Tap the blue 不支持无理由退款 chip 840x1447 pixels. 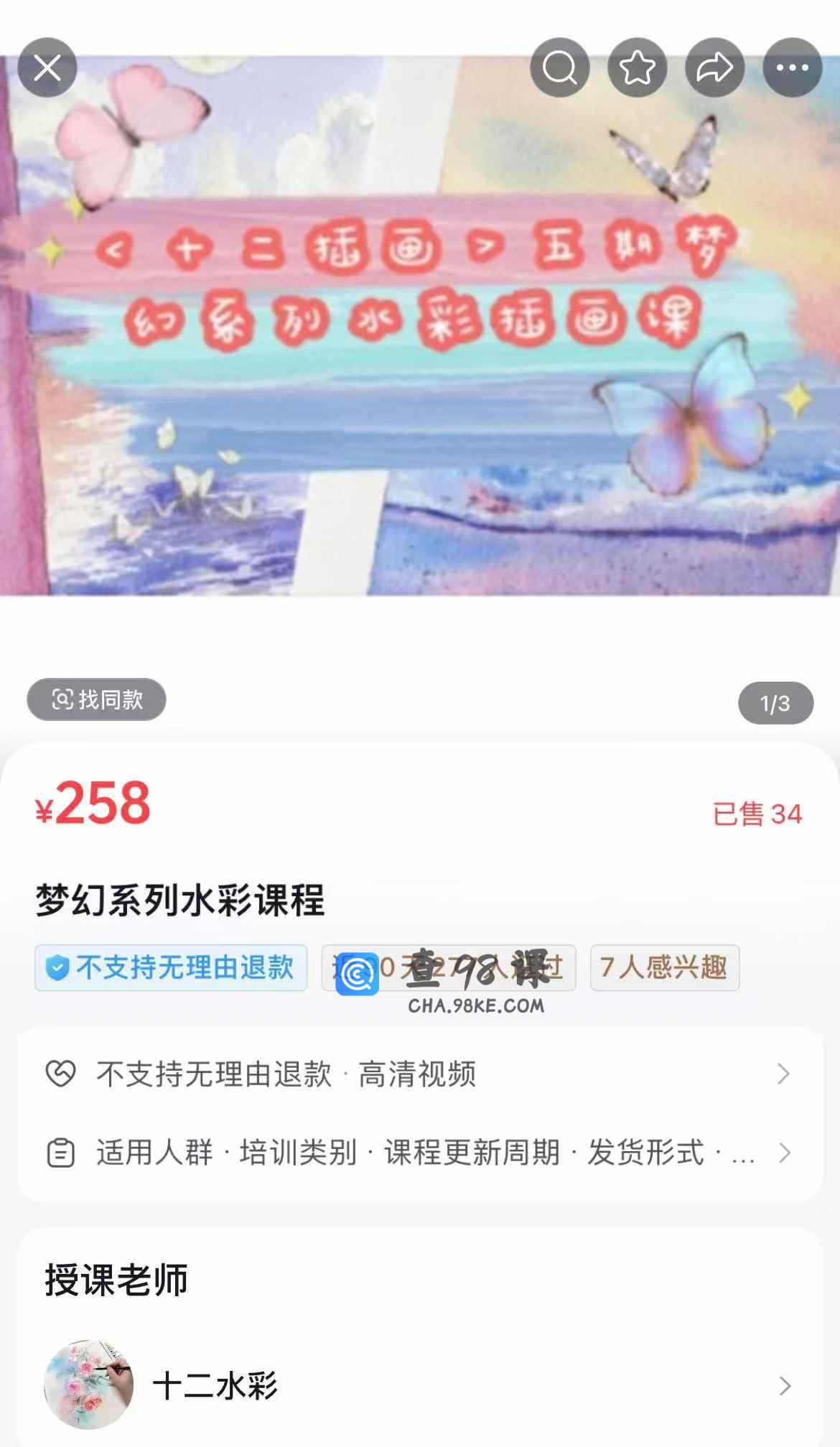point(171,968)
